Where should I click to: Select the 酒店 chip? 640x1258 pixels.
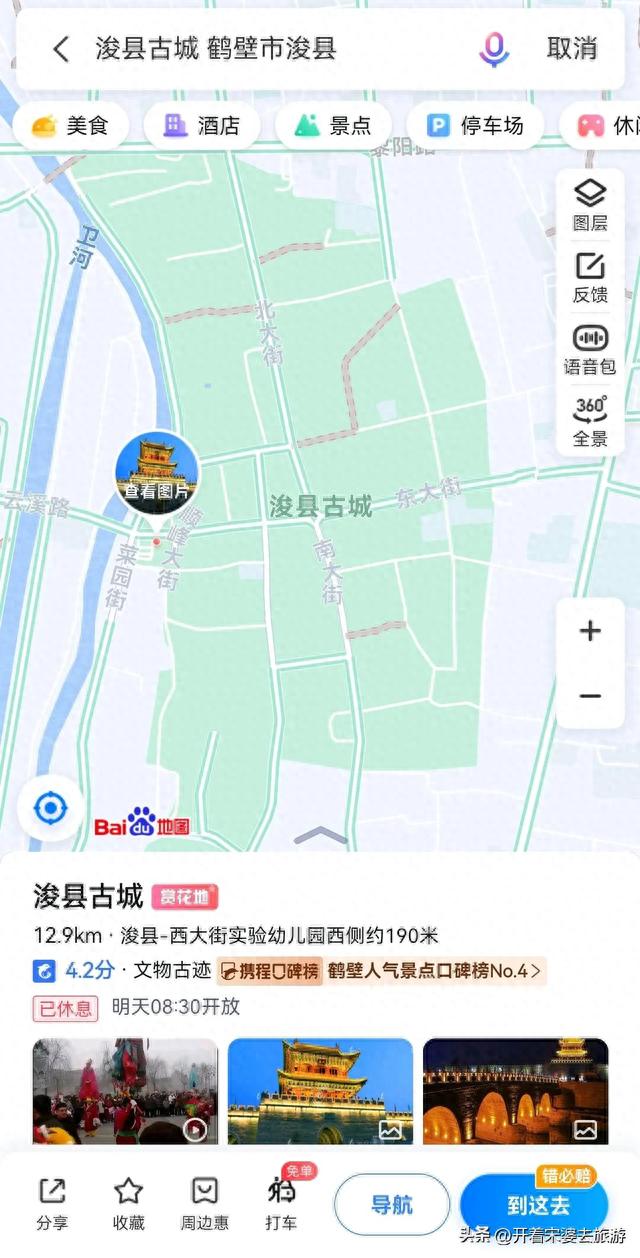pos(203,126)
